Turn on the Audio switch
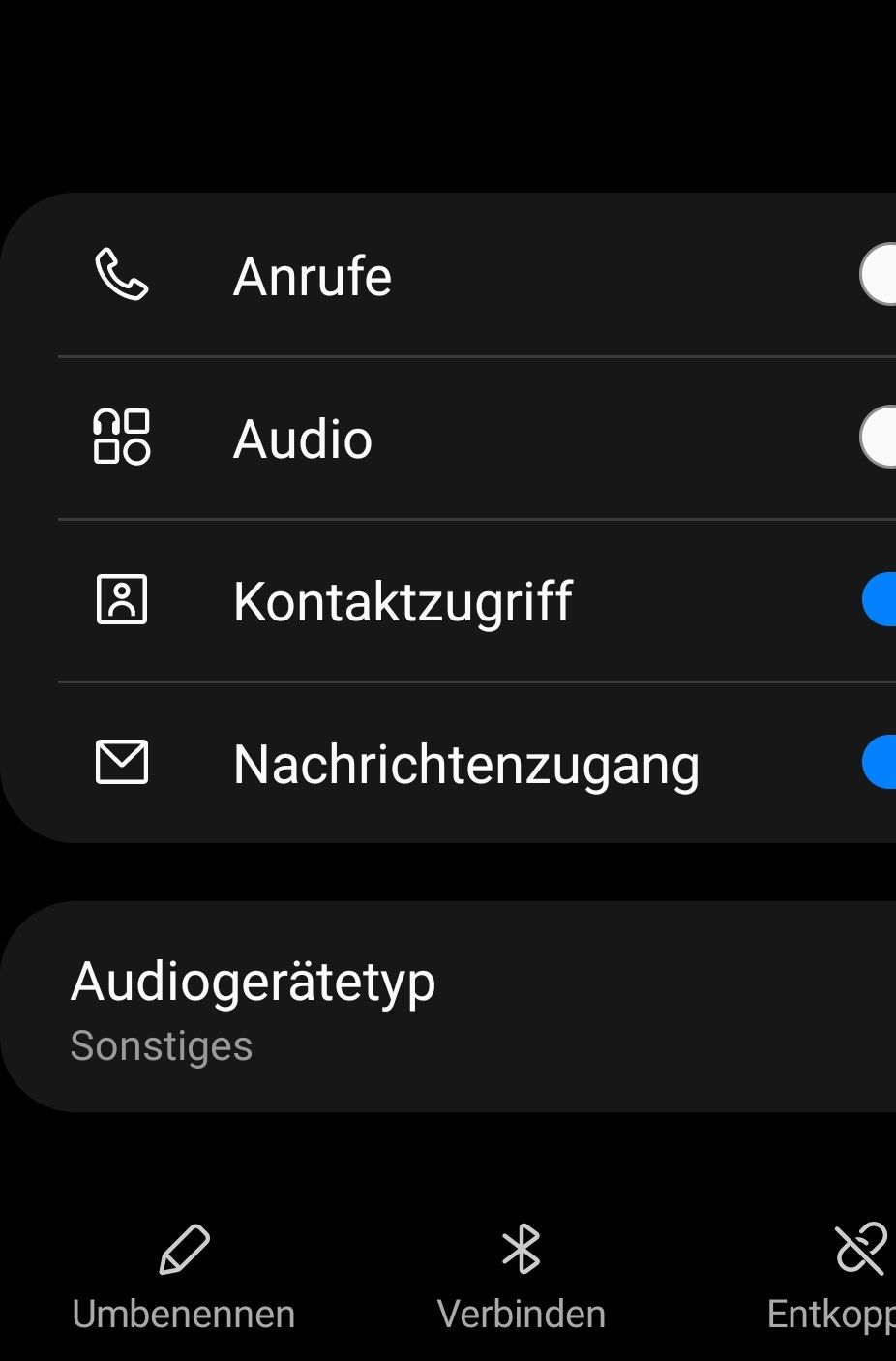Image resolution: width=896 pixels, height=1361 pixels. pos(879,439)
